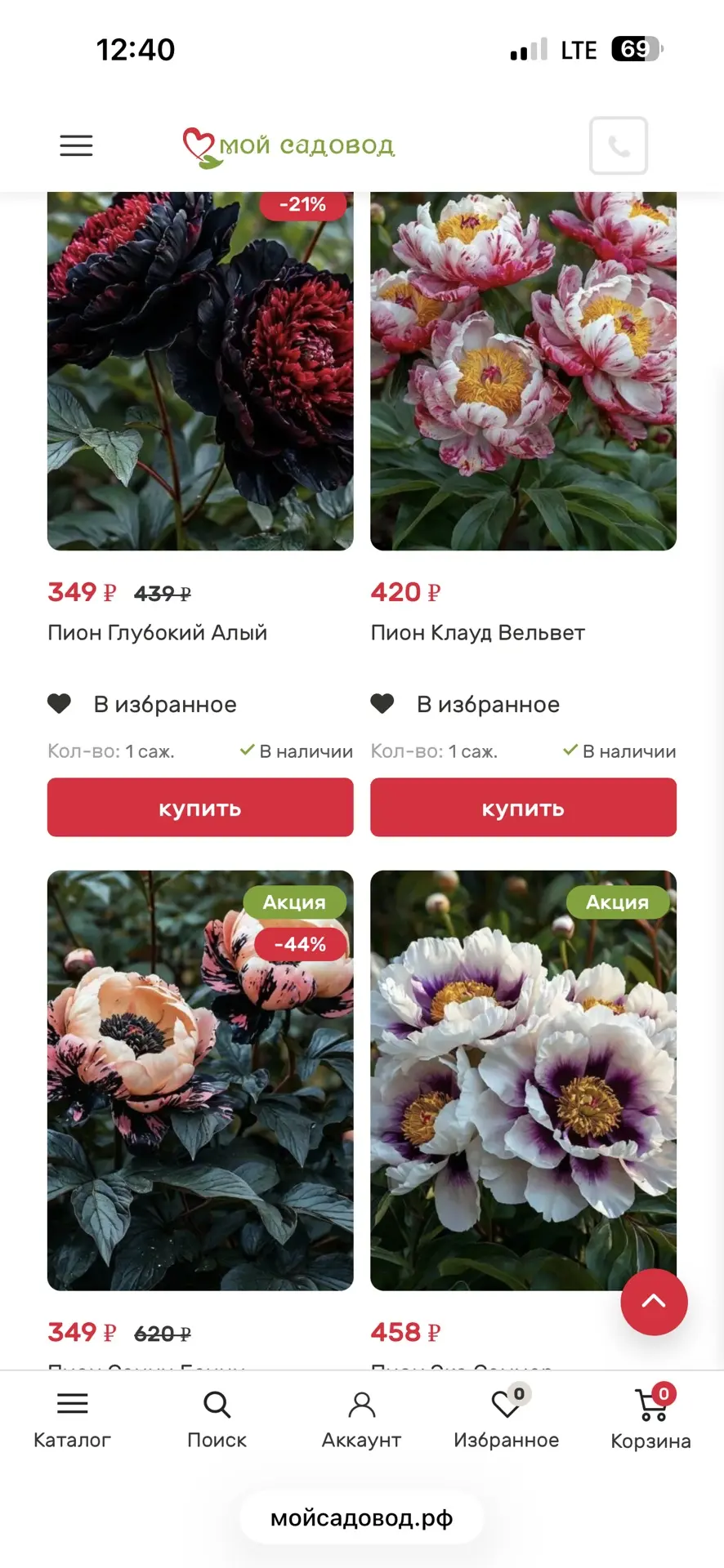Switch to the Поиск tab
This screenshot has width=724, height=1568.
217,1420
